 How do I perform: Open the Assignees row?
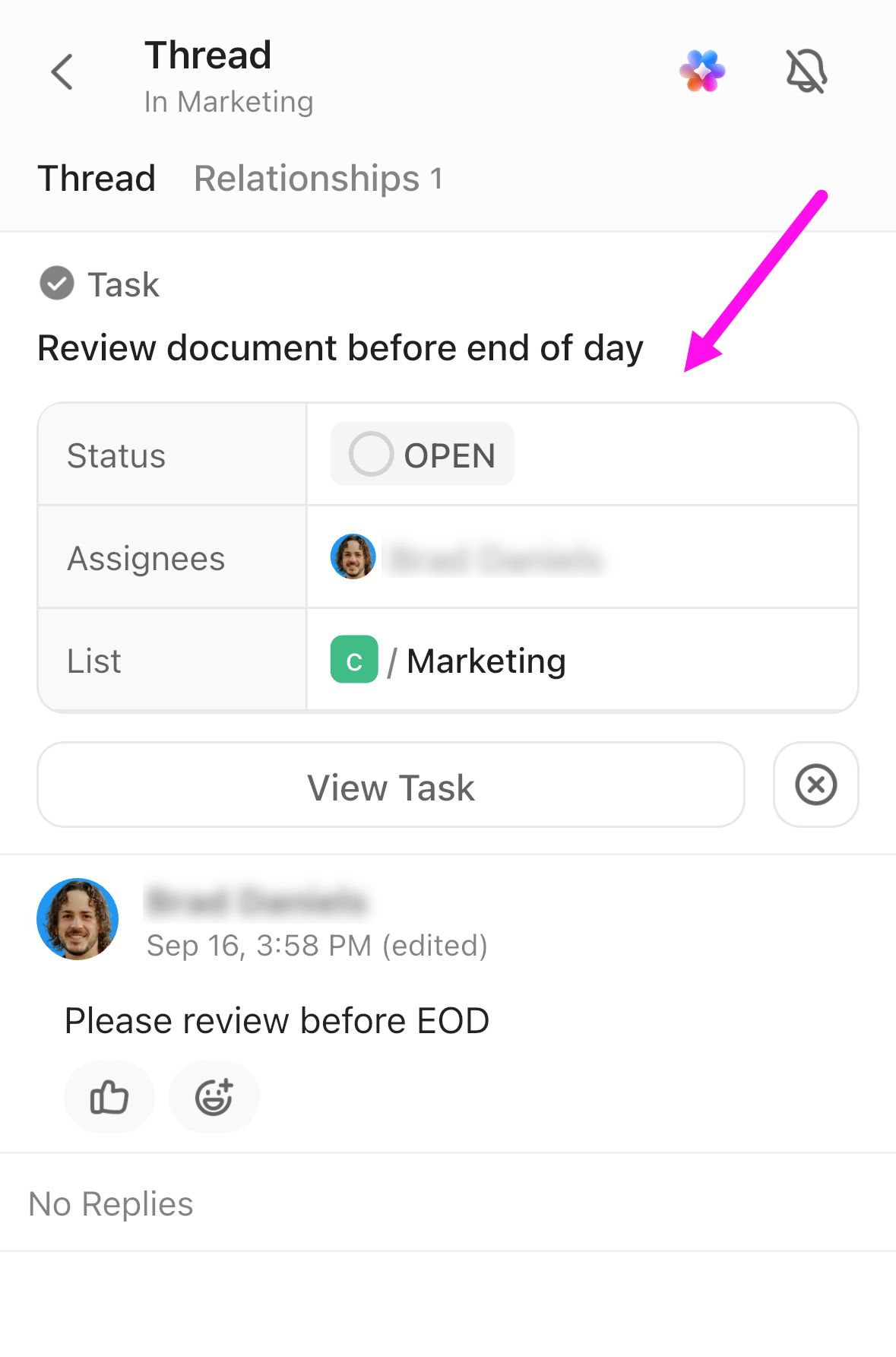tap(581, 557)
